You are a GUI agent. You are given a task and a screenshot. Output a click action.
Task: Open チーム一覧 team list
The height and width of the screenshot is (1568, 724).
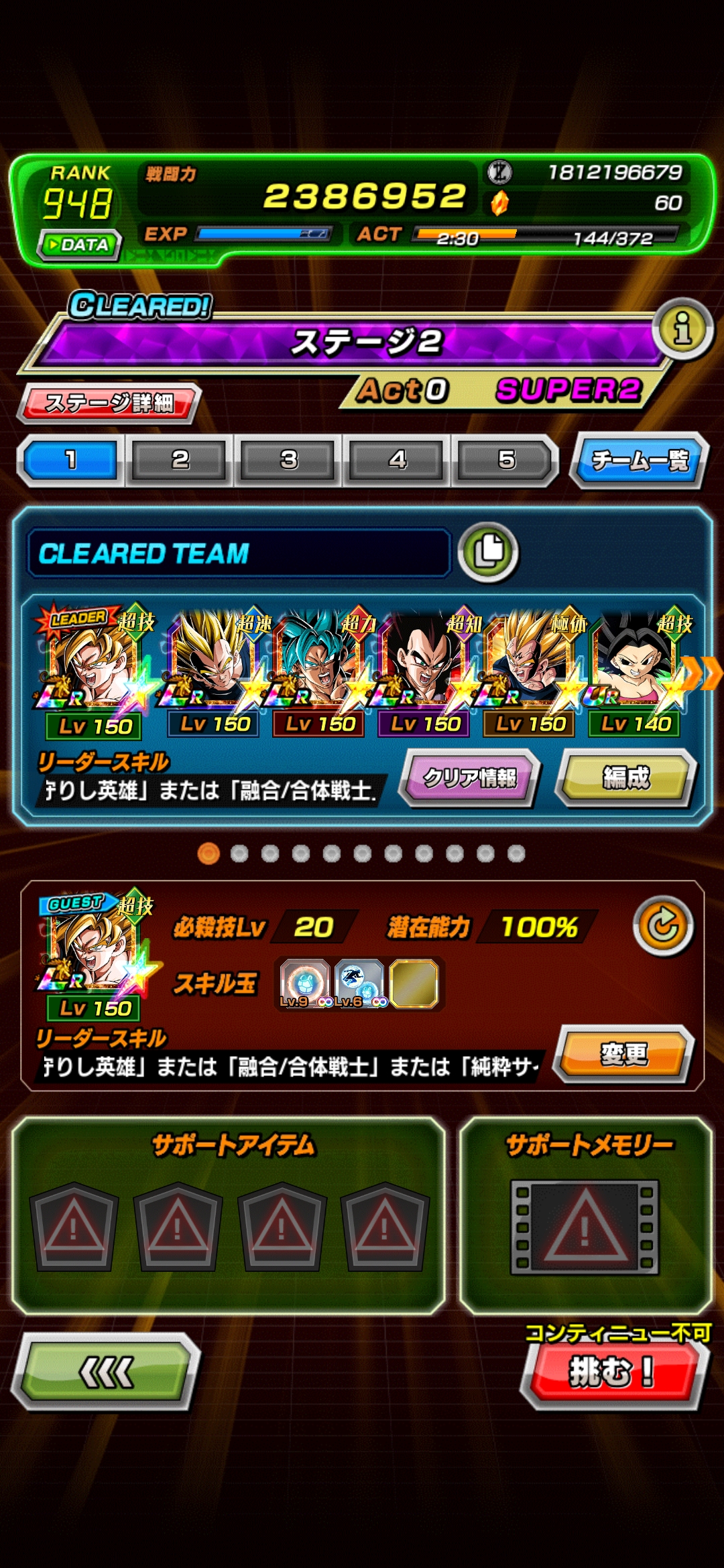(x=639, y=460)
